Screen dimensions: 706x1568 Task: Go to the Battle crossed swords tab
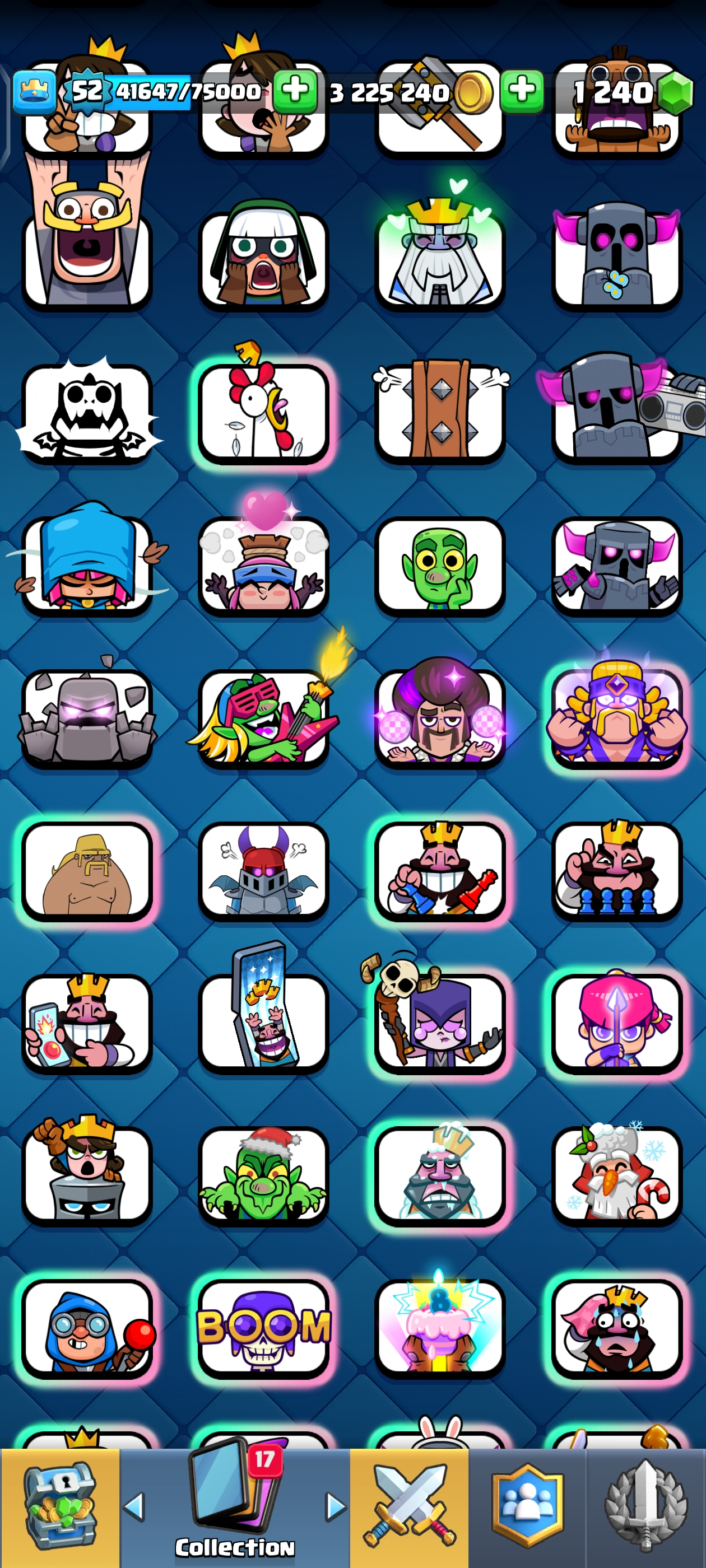410,1506
